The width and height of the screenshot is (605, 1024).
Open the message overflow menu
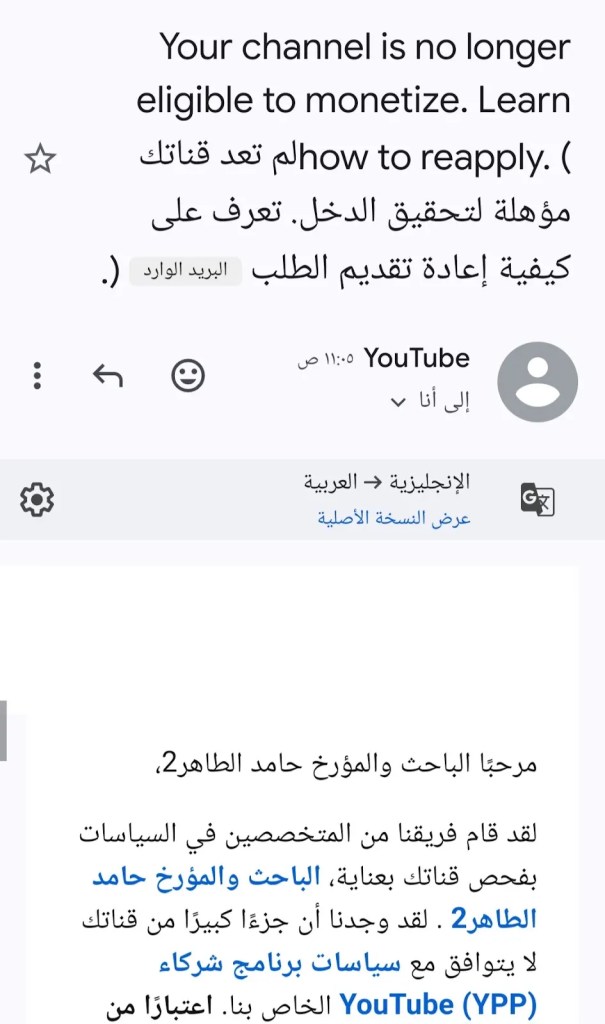(x=37, y=375)
